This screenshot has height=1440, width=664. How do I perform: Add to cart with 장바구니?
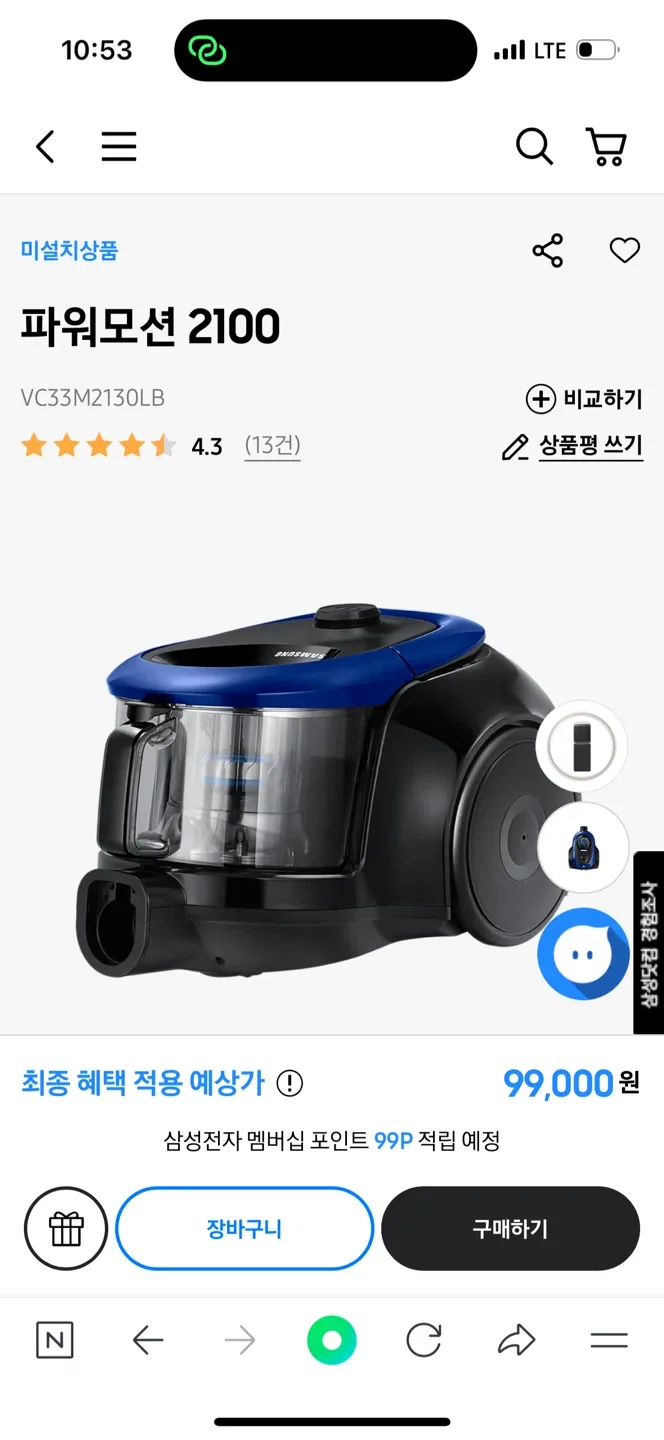pos(244,1228)
